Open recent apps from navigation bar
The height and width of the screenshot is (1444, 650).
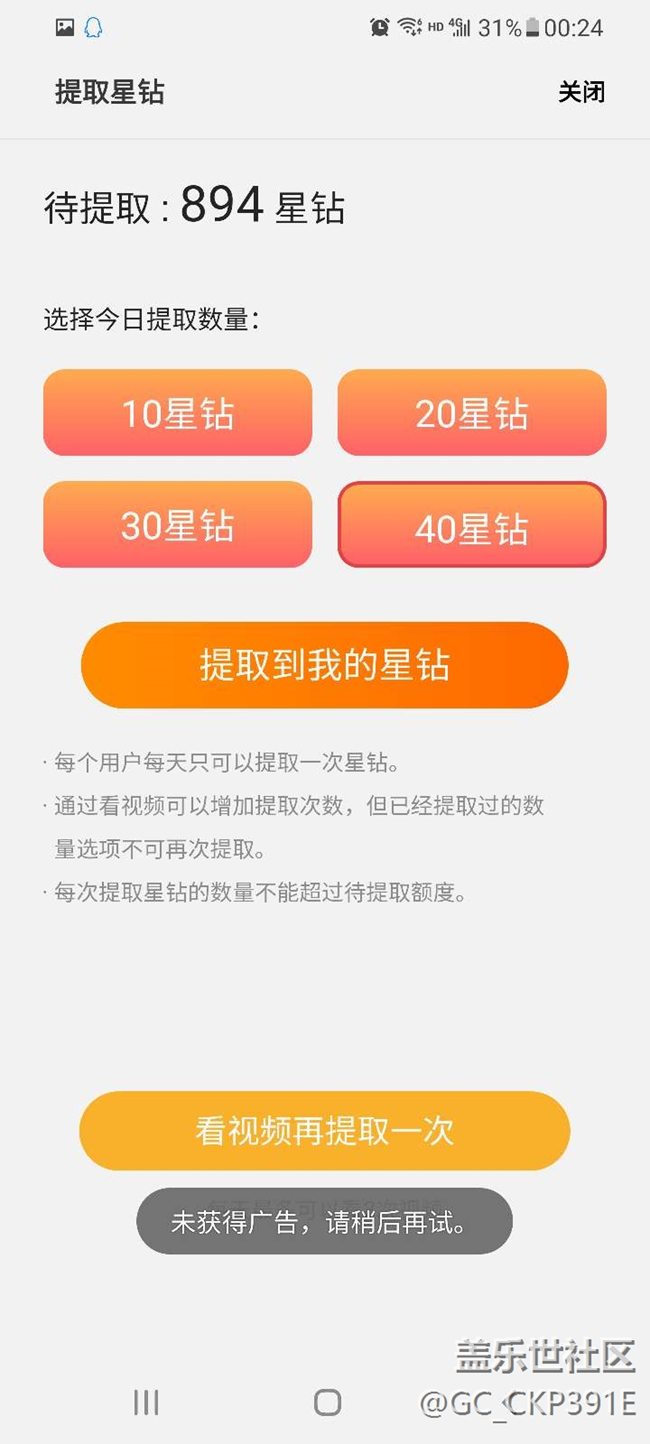(x=146, y=1402)
